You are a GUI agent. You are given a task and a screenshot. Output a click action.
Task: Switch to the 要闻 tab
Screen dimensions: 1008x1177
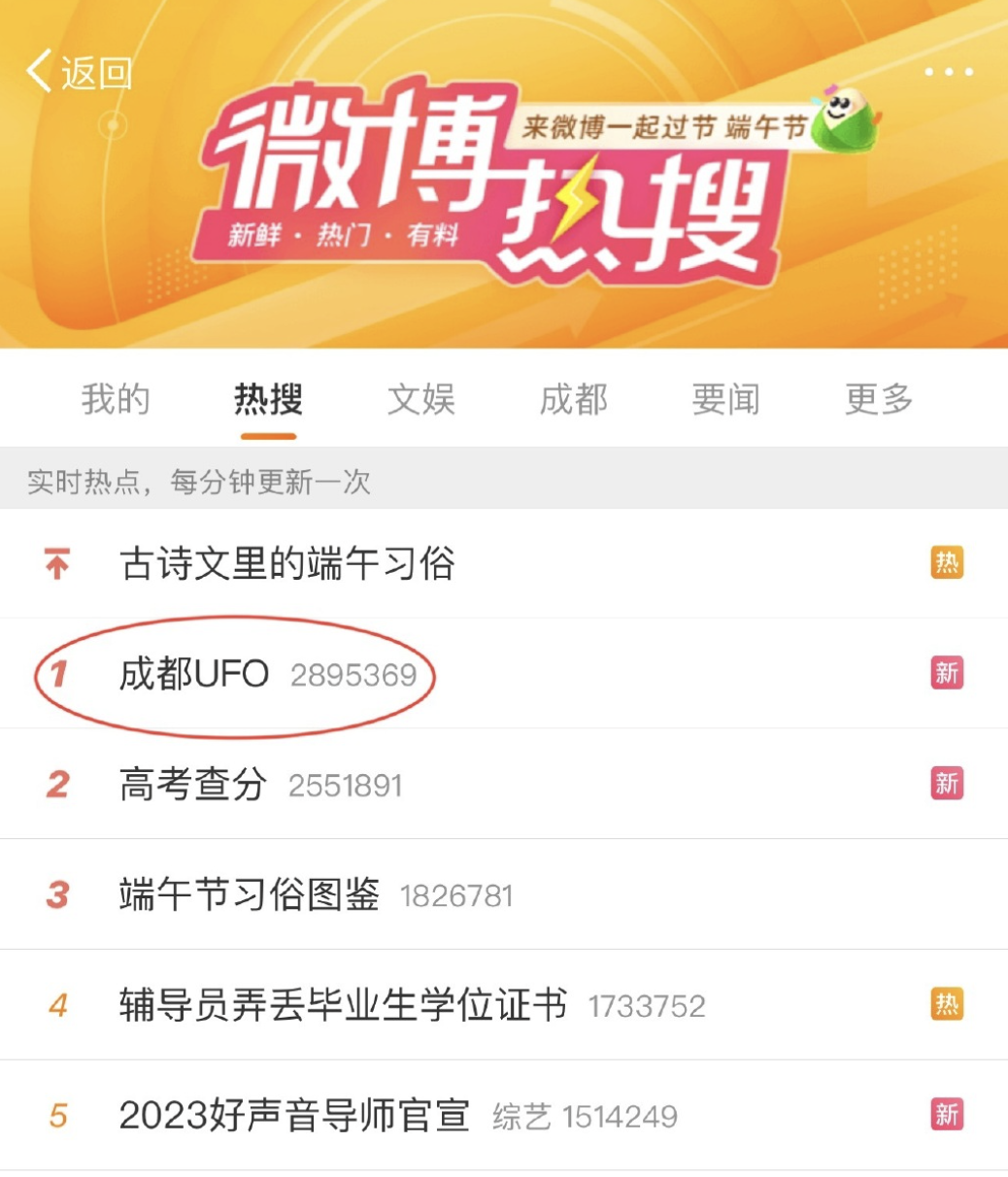point(725,399)
